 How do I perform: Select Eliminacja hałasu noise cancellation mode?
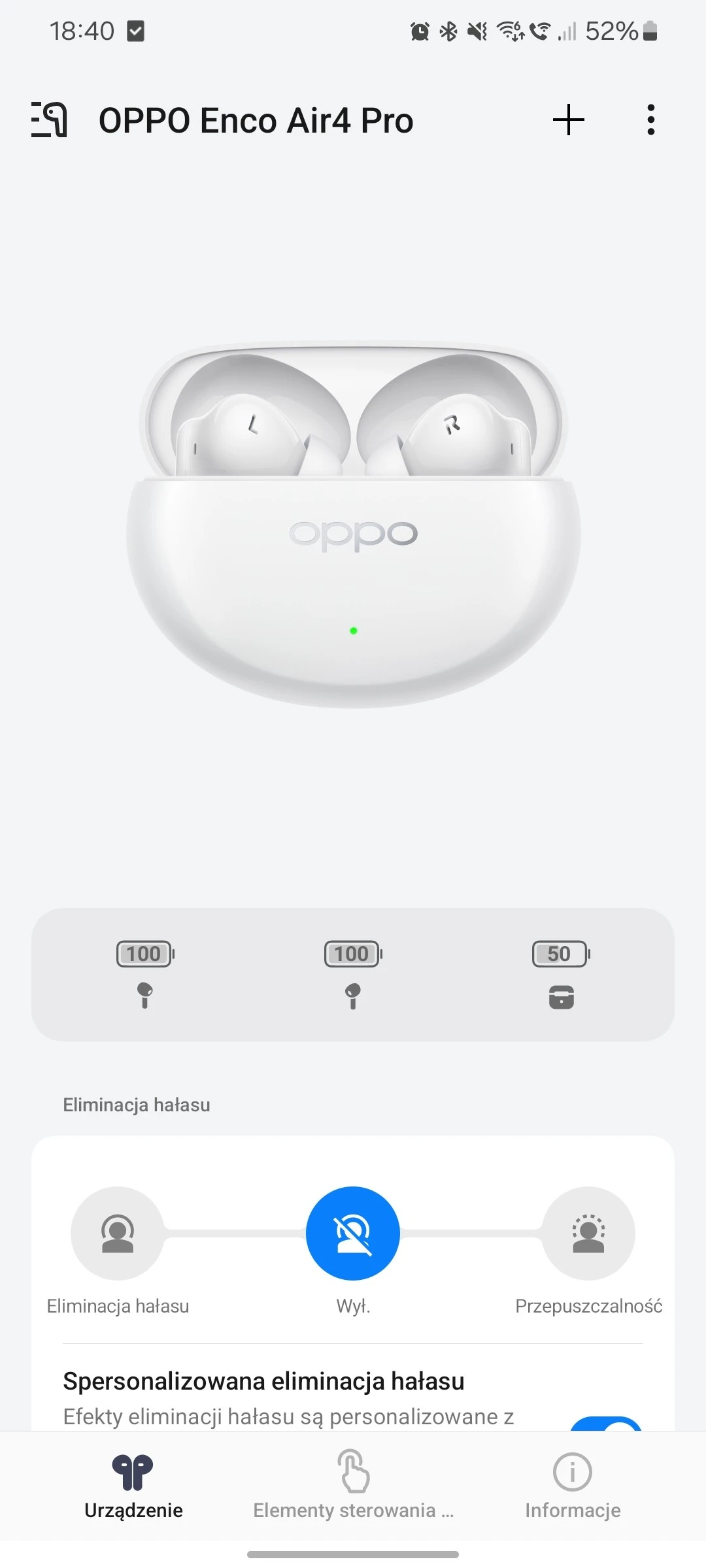click(x=118, y=1233)
